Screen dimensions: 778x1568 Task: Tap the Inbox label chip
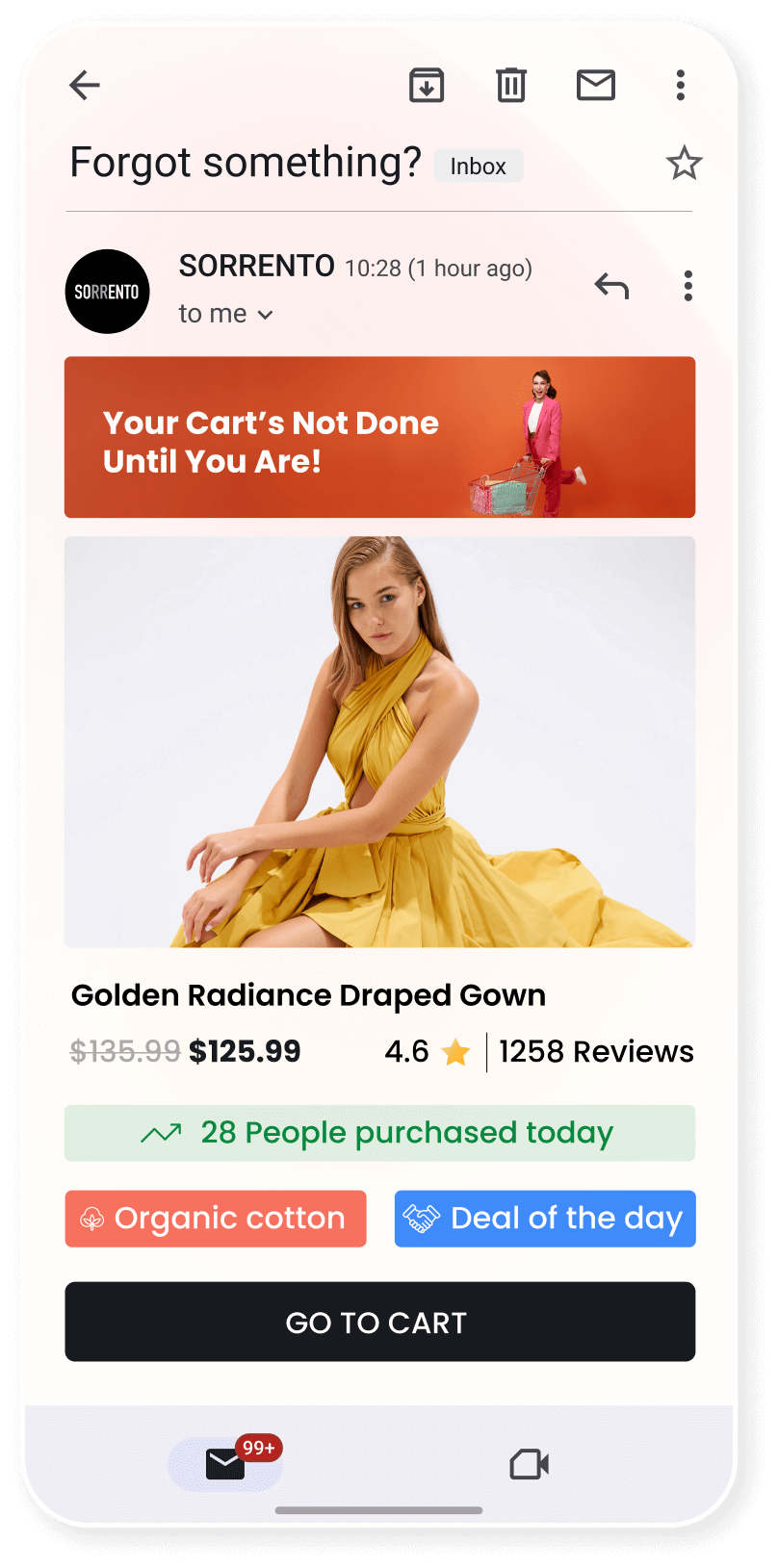pyautogui.click(x=479, y=166)
